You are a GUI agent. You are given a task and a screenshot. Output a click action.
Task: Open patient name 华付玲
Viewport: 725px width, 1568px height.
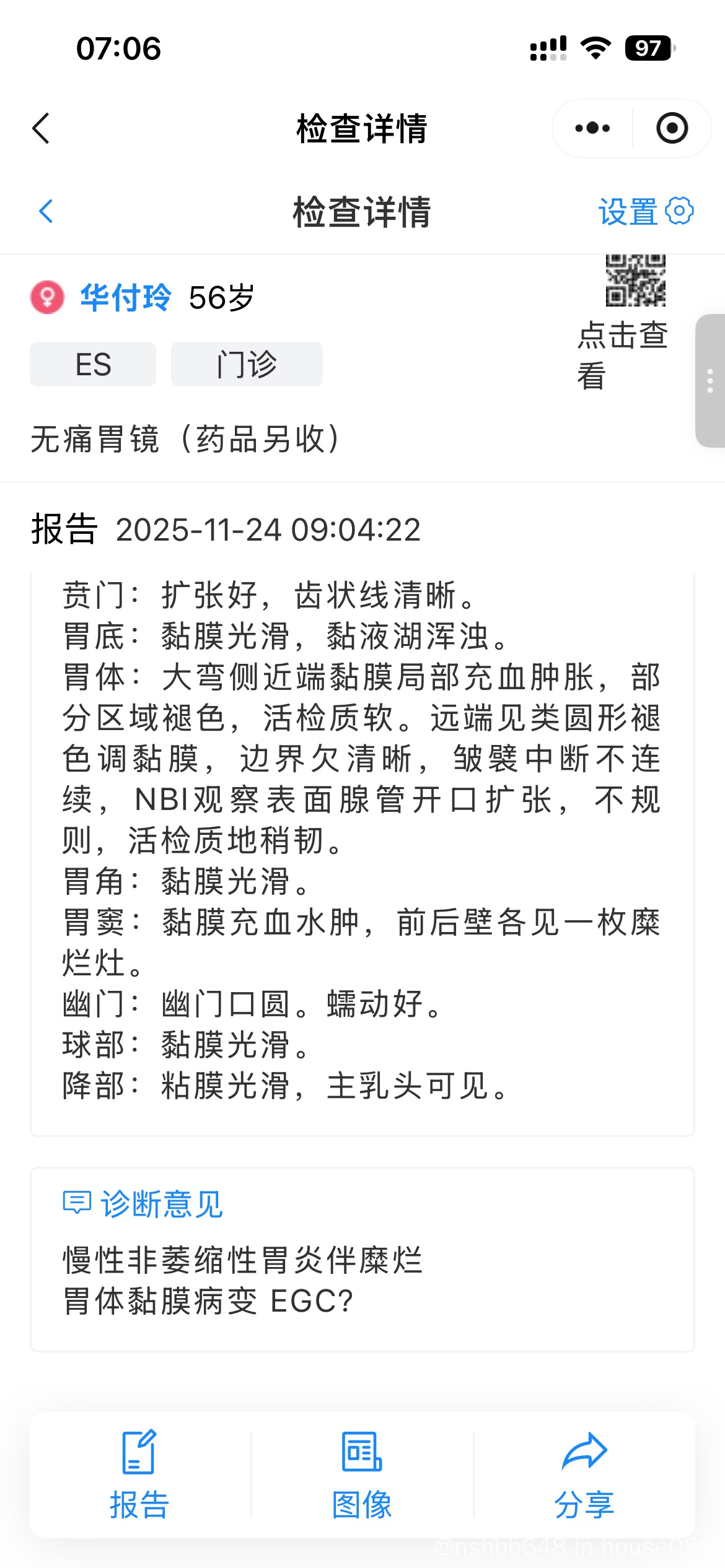pos(126,297)
